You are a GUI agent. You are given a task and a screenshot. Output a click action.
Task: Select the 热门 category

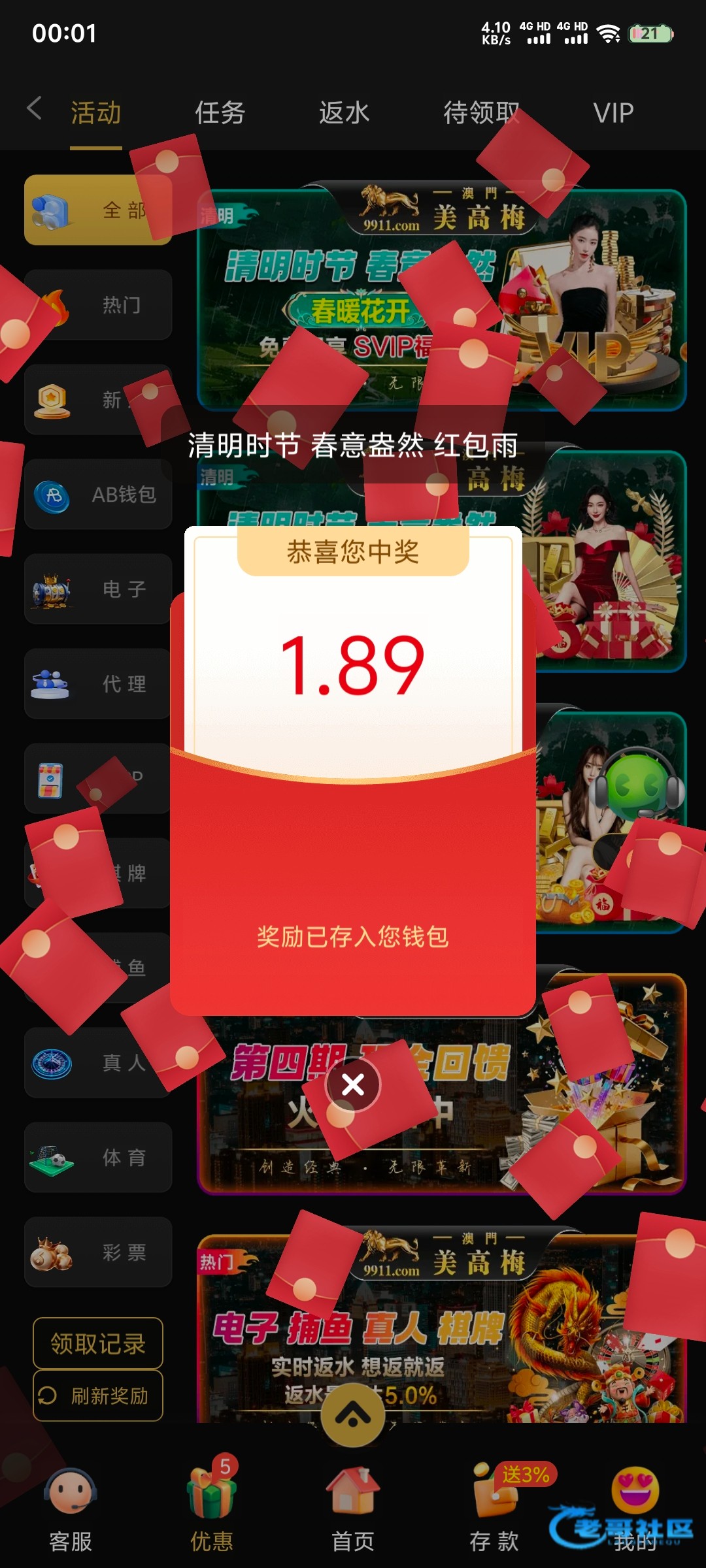[98, 304]
